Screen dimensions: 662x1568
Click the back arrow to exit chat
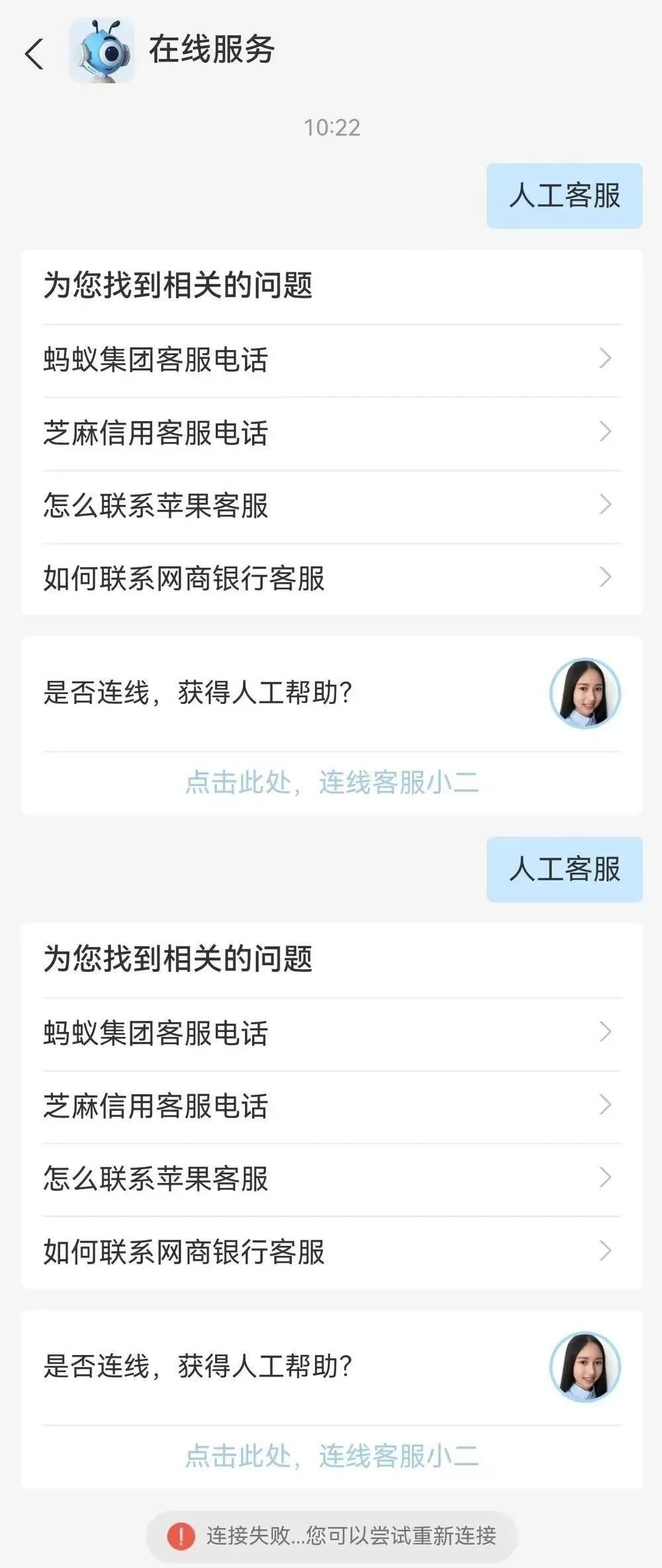point(34,52)
